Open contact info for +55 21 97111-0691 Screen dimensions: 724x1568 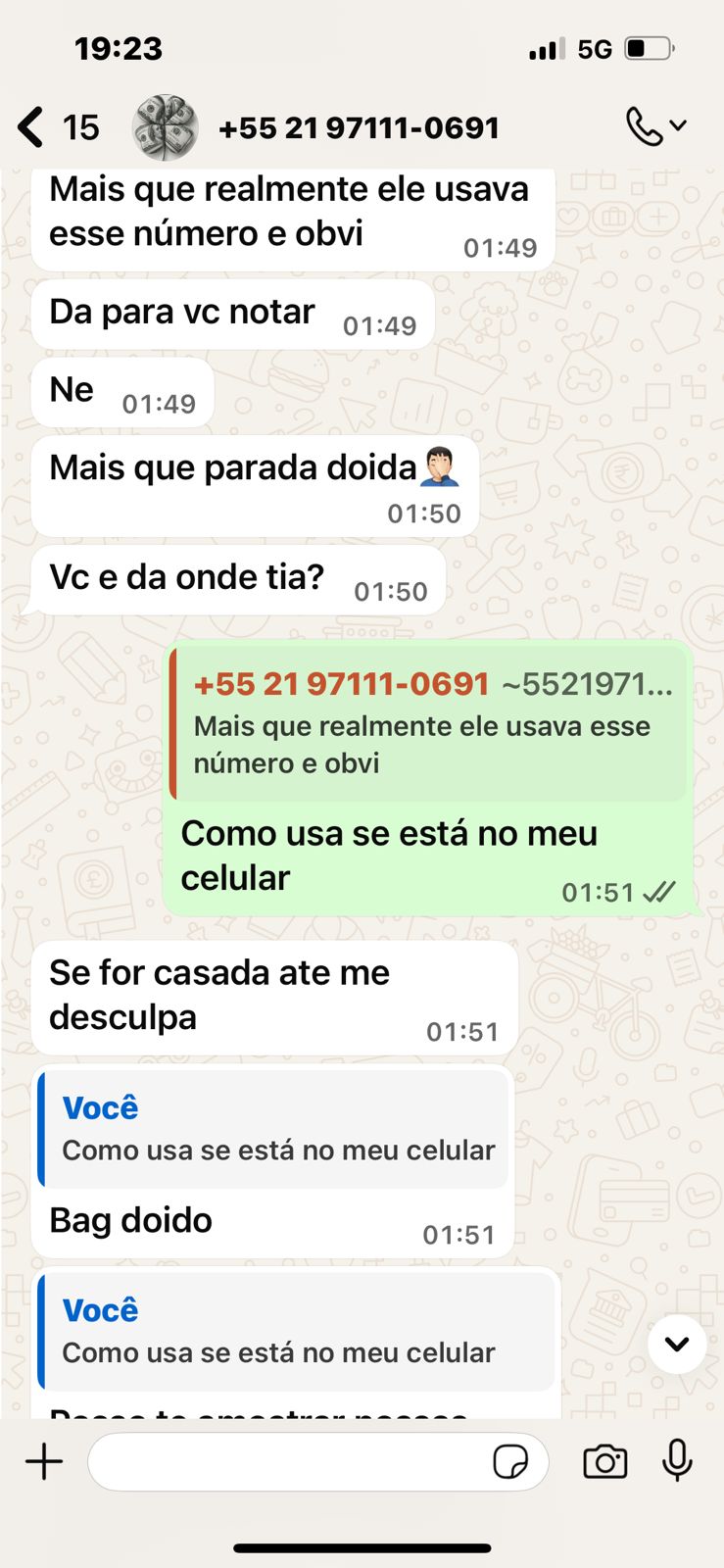(359, 128)
